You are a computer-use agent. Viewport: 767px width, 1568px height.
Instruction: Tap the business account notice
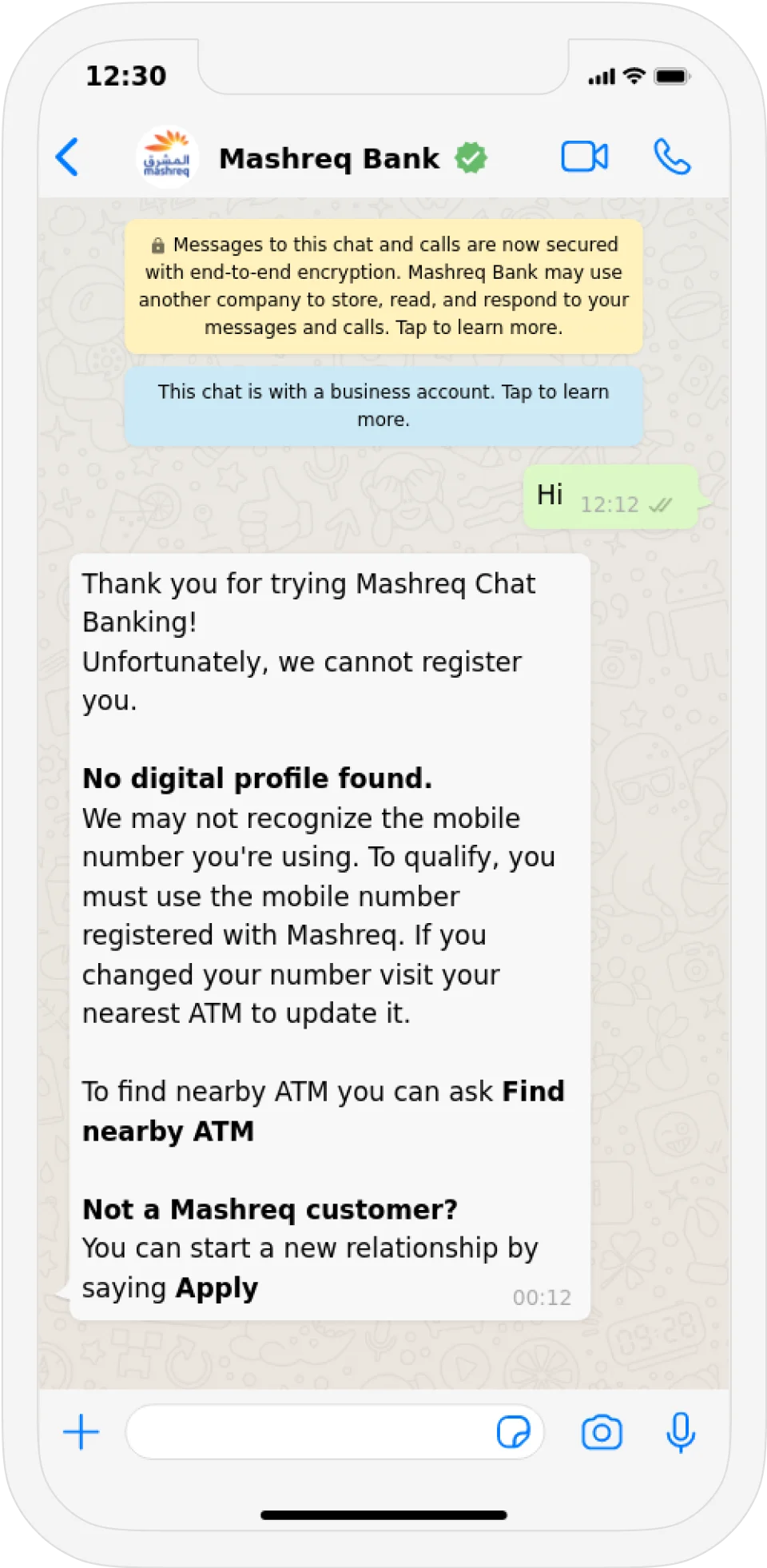[383, 405]
